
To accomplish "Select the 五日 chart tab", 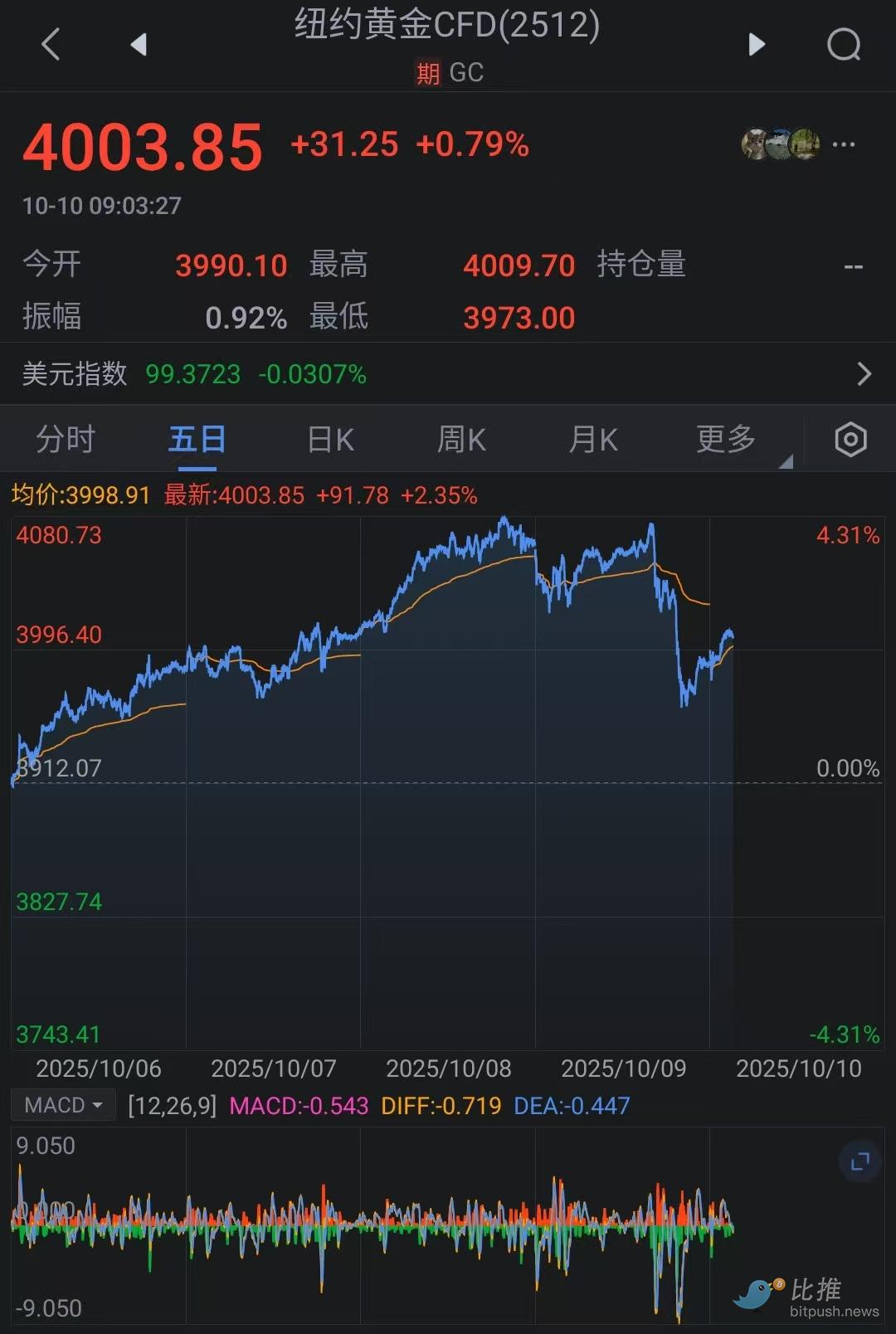I will [197, 439].
